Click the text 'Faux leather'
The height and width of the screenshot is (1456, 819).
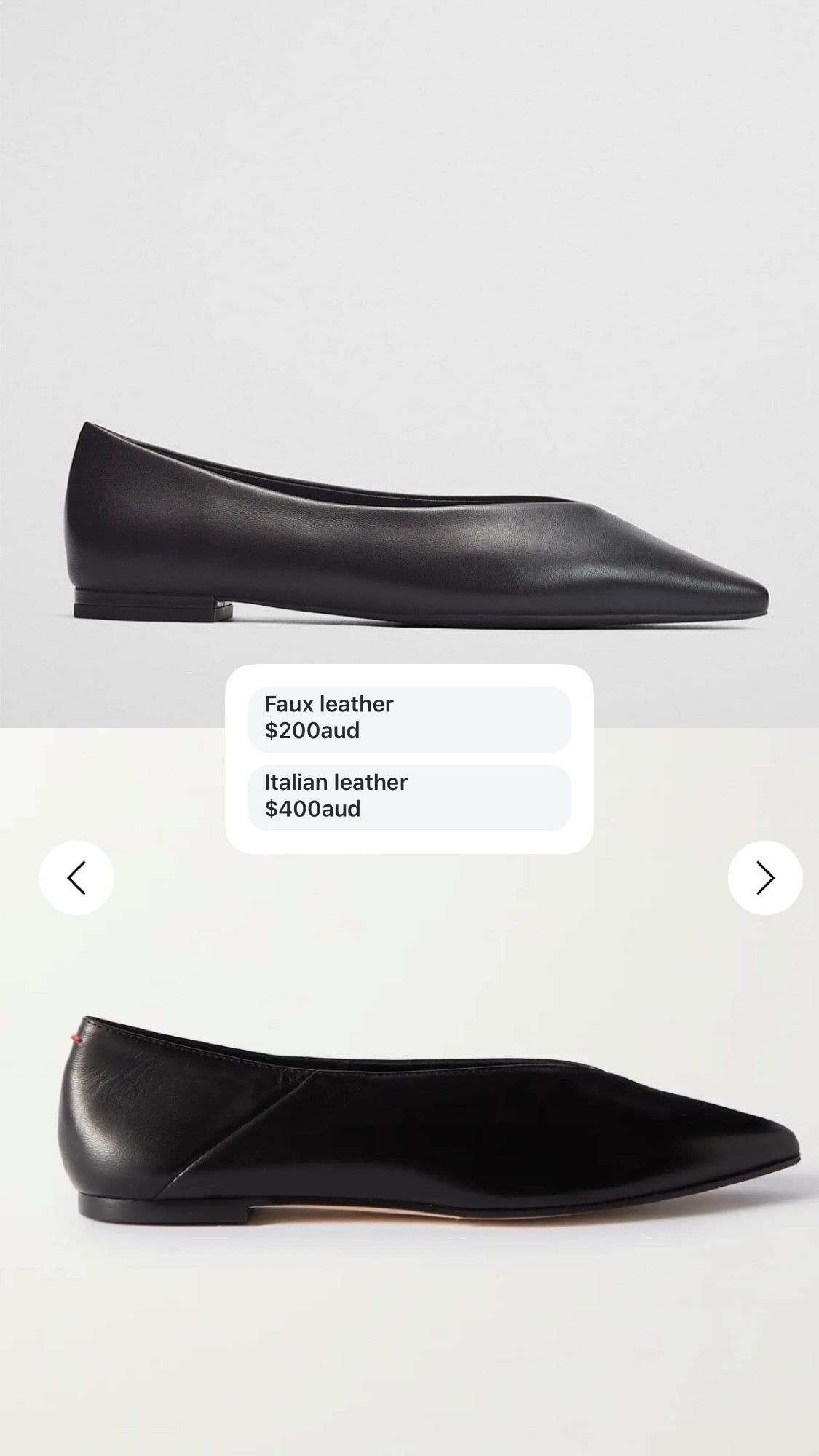click(x=329, y=704)
